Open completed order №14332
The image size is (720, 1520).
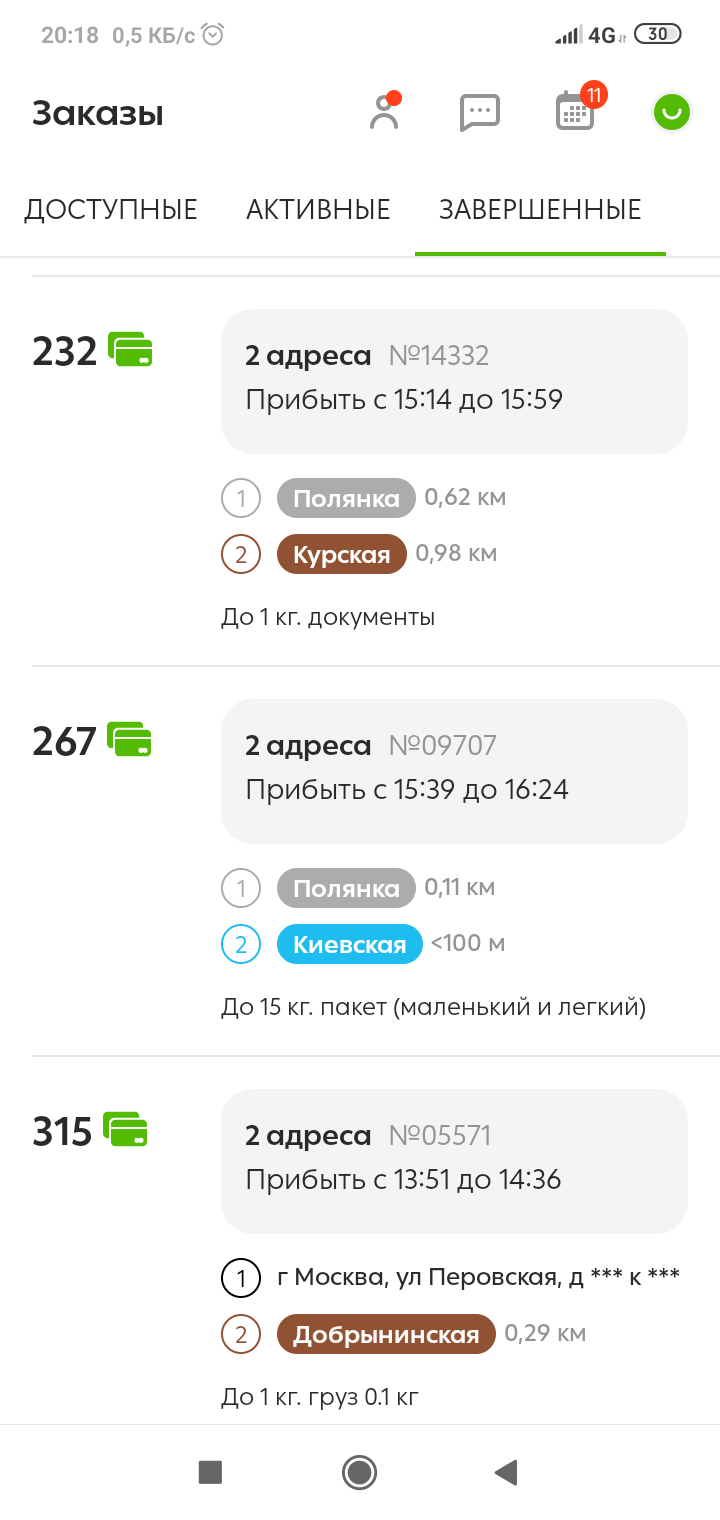click(453, 380)
